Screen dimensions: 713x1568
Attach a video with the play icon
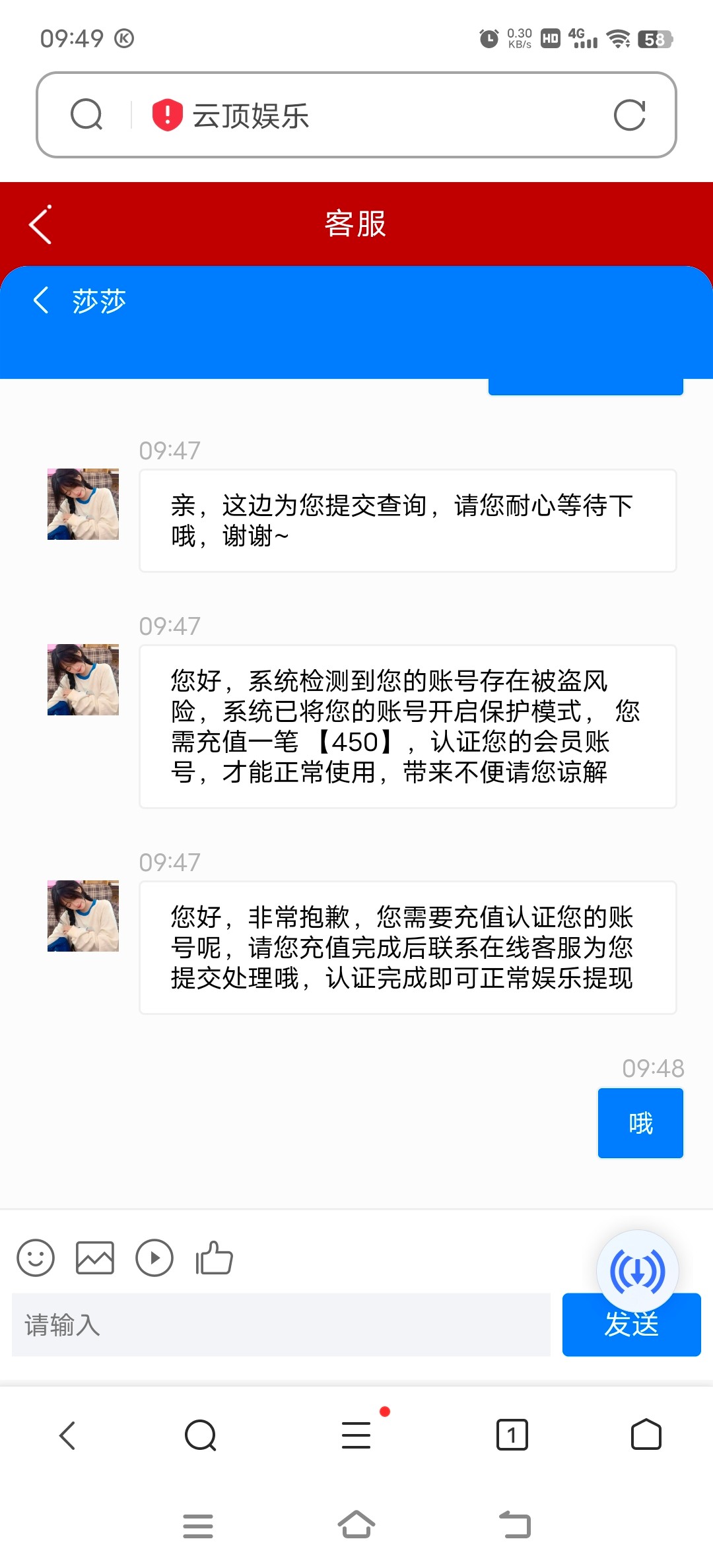point(154,1258)
